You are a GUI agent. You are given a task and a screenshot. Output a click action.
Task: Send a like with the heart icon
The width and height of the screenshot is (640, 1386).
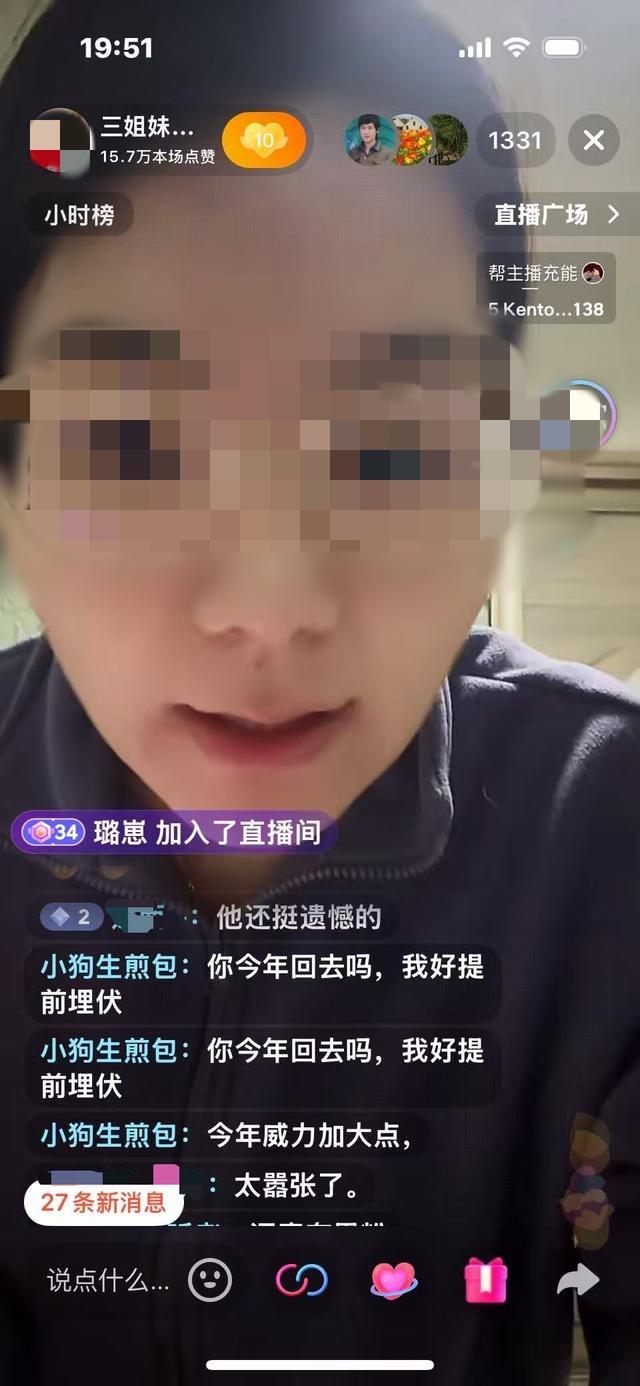[x=394, y=1281]
